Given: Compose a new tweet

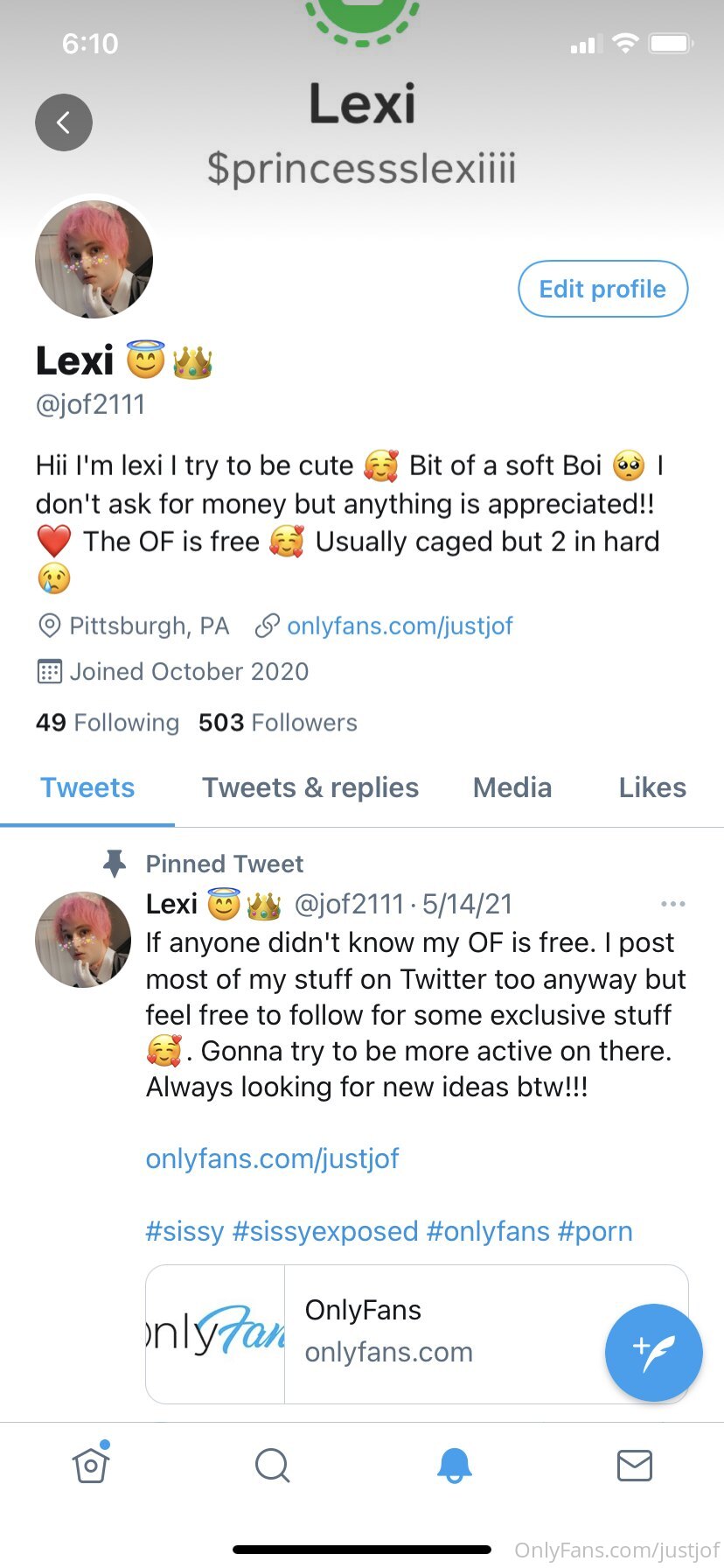Looking at the screenshot, I should click(653, 1353).
